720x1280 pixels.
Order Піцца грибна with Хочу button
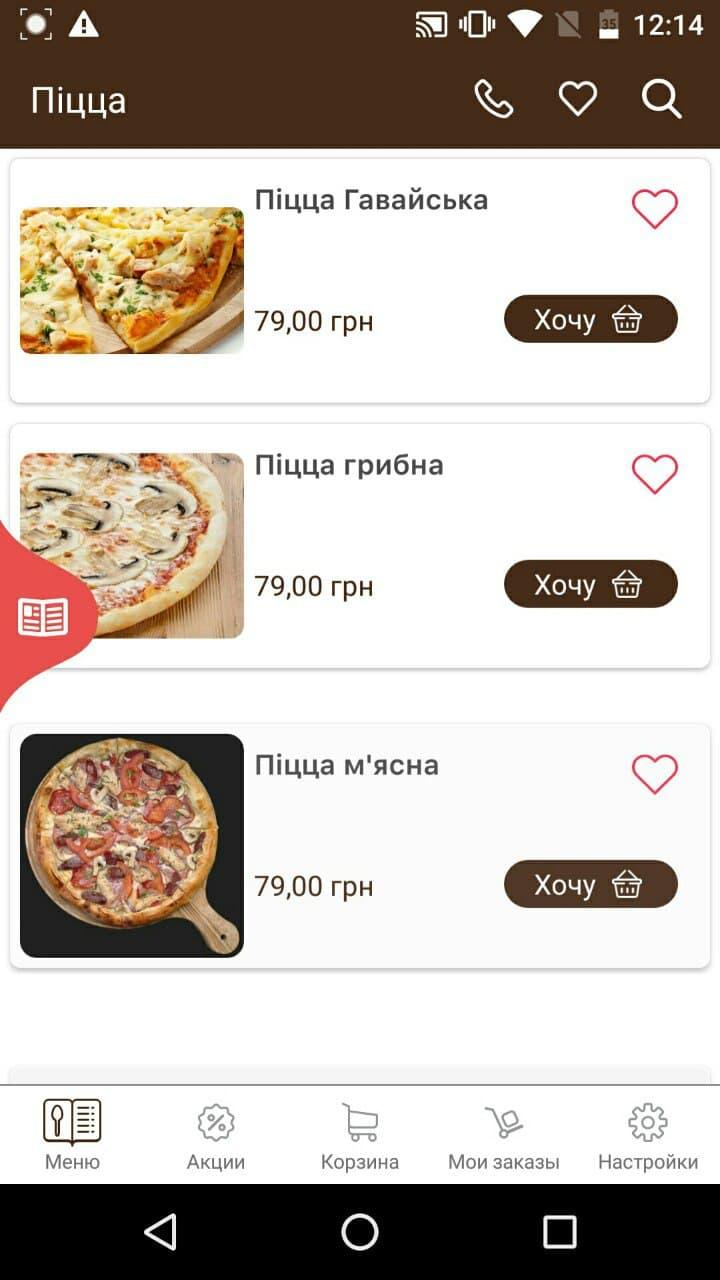pyautogui.click(x=590, y=584)
